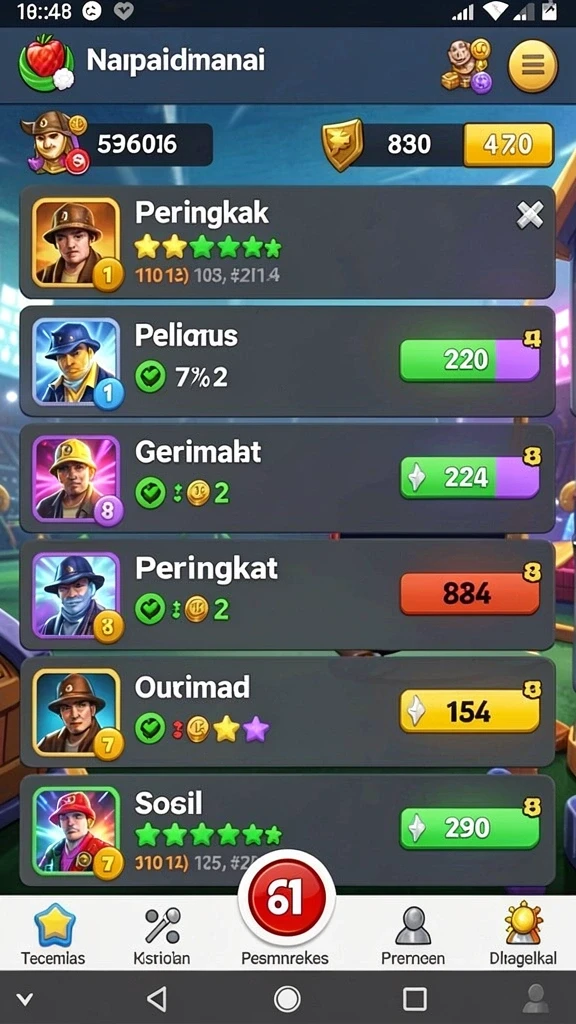
Task: Tap the green 220 button for Peliarus
Action: tap(470, 360)
